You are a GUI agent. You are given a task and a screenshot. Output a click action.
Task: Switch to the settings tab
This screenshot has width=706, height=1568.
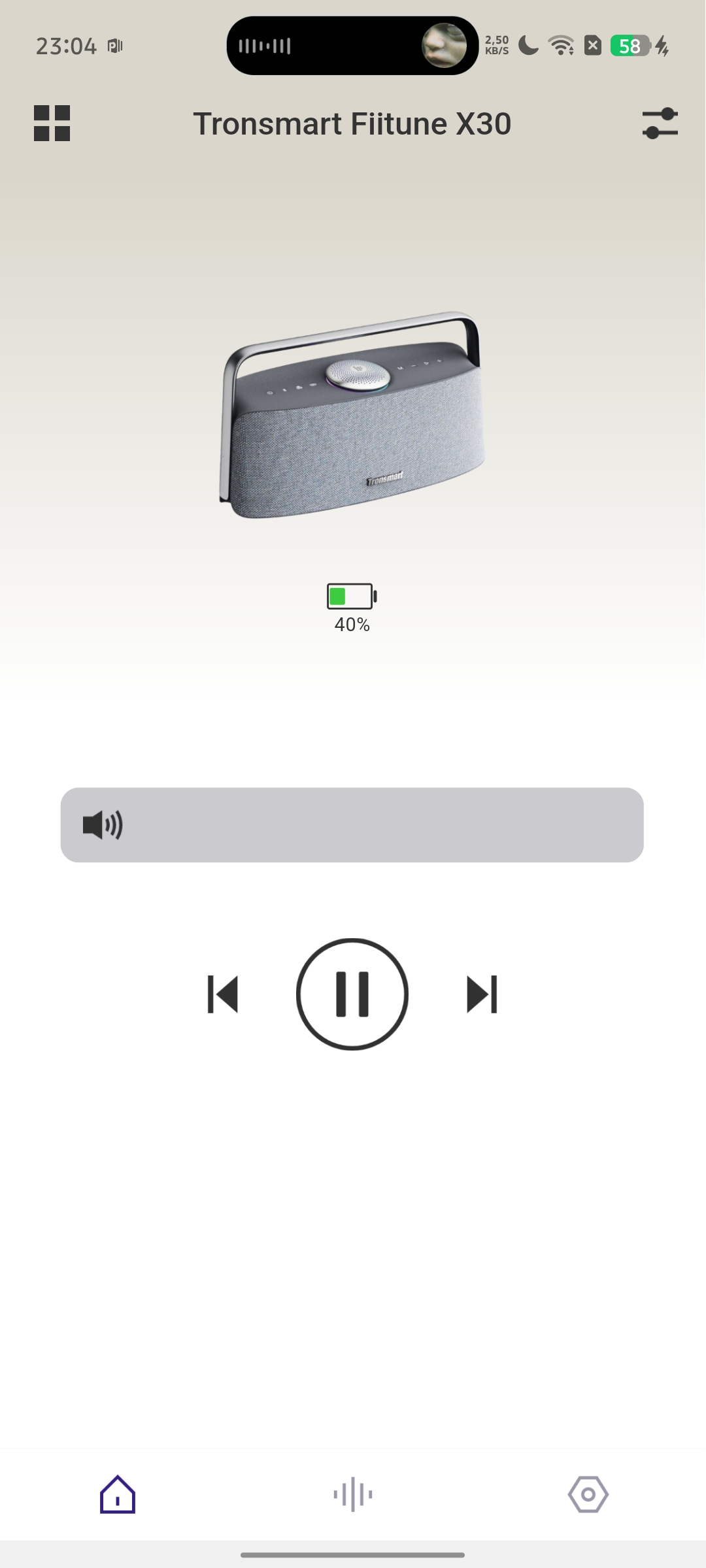click(x=588, y=1494)
